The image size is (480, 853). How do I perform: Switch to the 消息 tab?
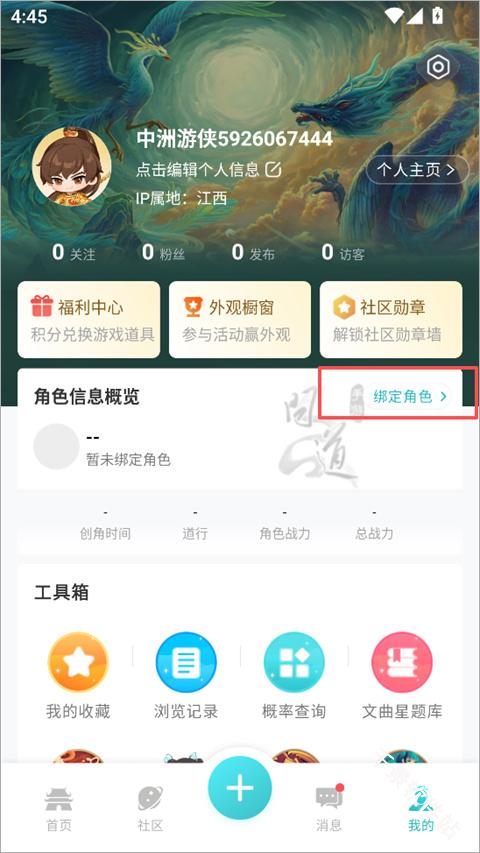[329, 809]
